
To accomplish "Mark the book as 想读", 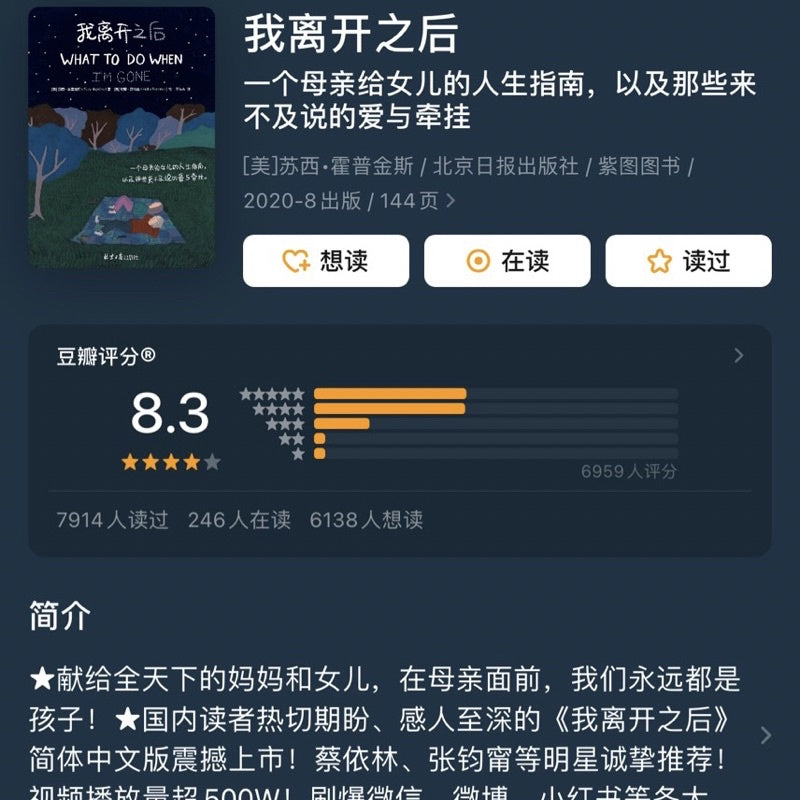I will tap(325, 261).
